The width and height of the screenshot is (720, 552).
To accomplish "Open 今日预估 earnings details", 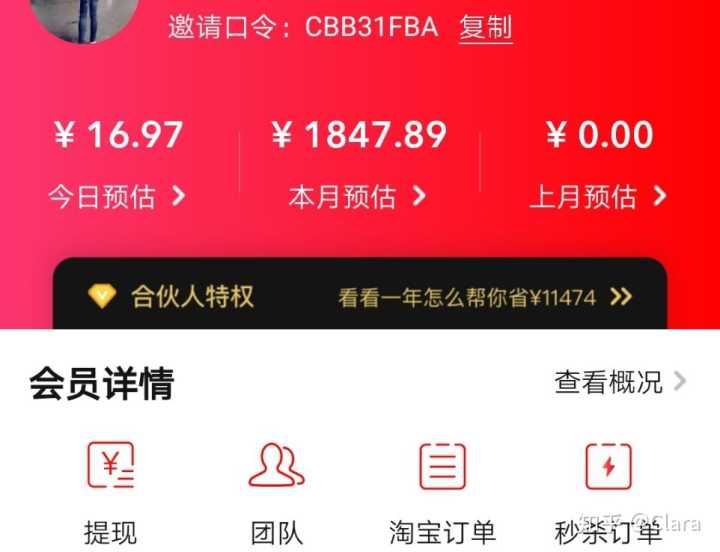I will coord(117,196).
